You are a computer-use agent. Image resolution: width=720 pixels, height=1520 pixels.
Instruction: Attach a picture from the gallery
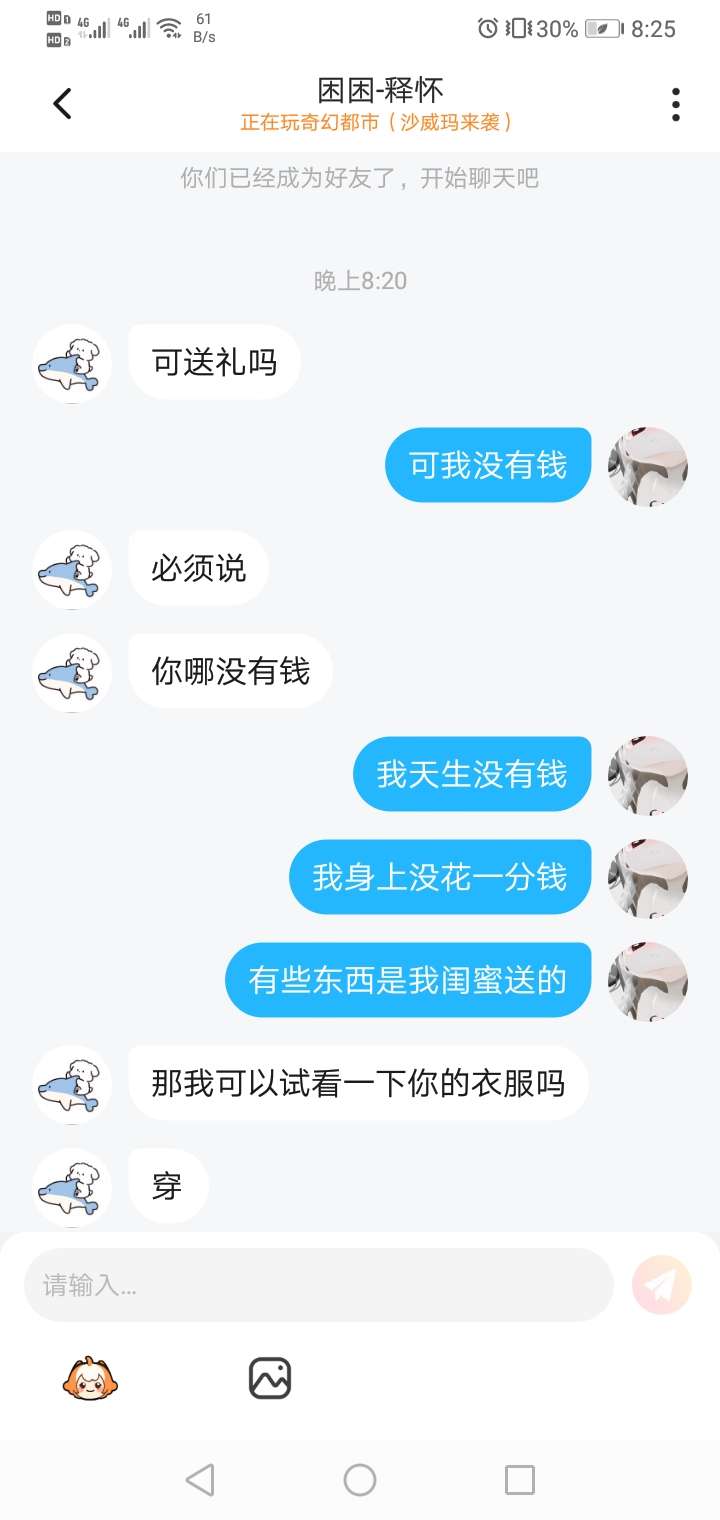tap(270, 1379)
